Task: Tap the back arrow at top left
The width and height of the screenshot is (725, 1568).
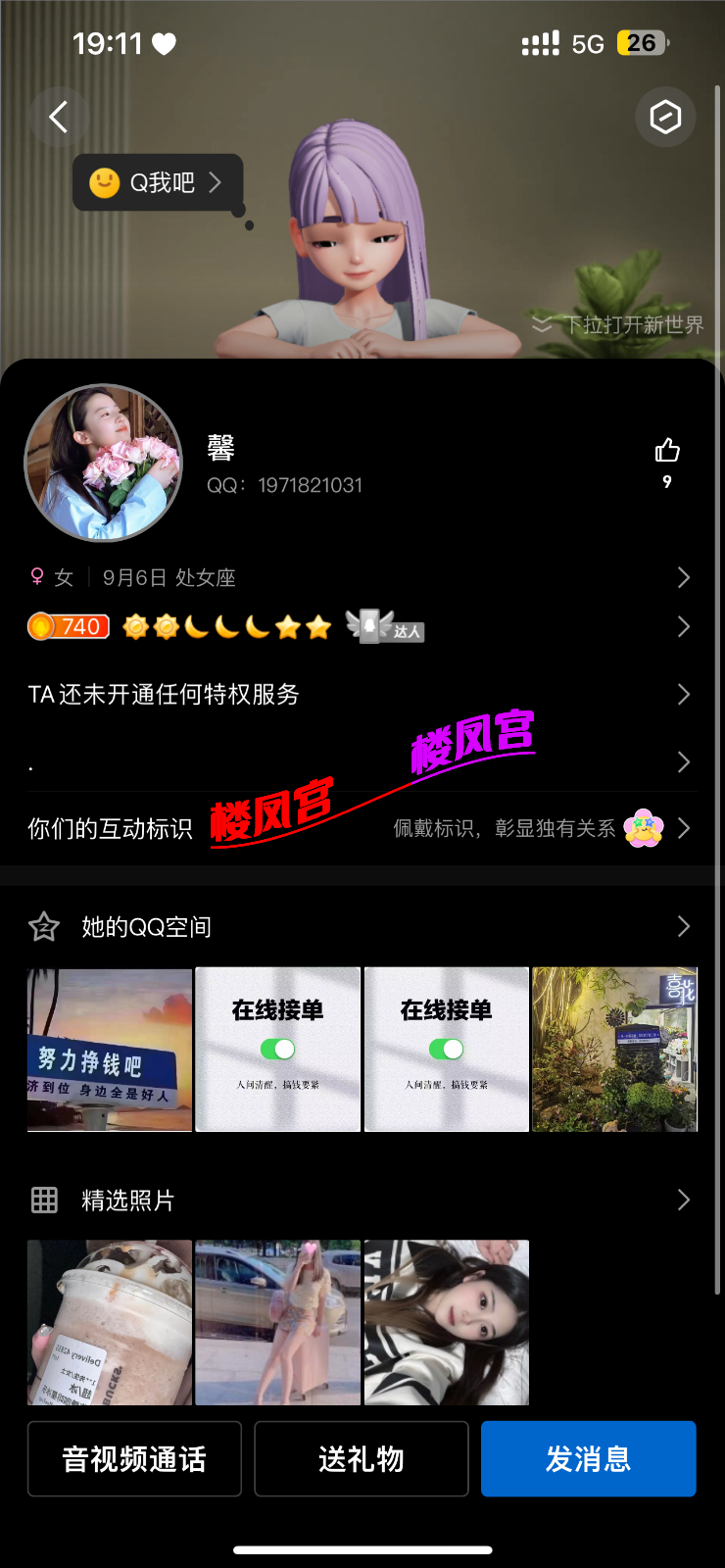Action: pos(57,117)
